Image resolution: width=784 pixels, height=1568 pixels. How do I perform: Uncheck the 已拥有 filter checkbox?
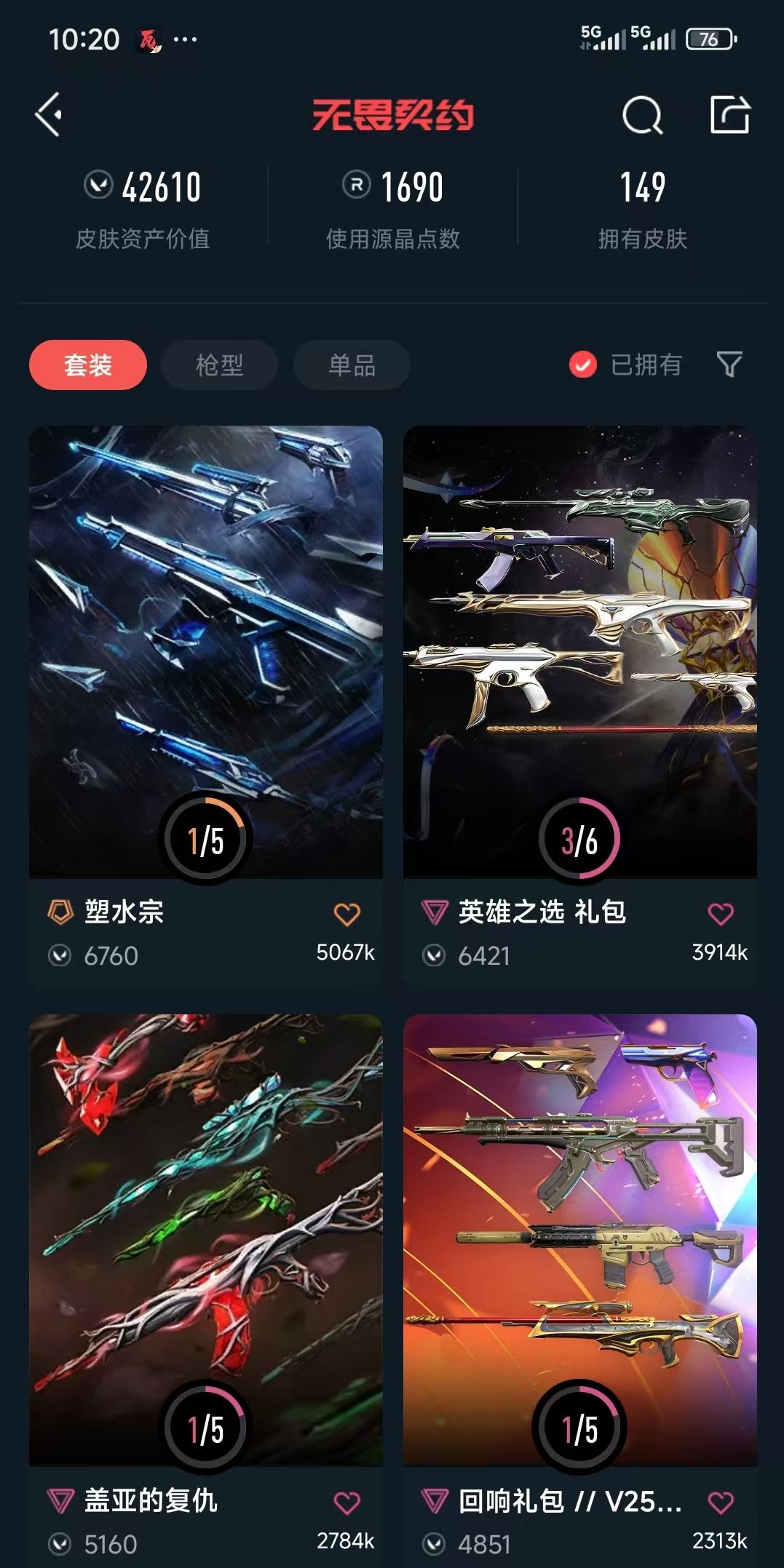point(582,365)
